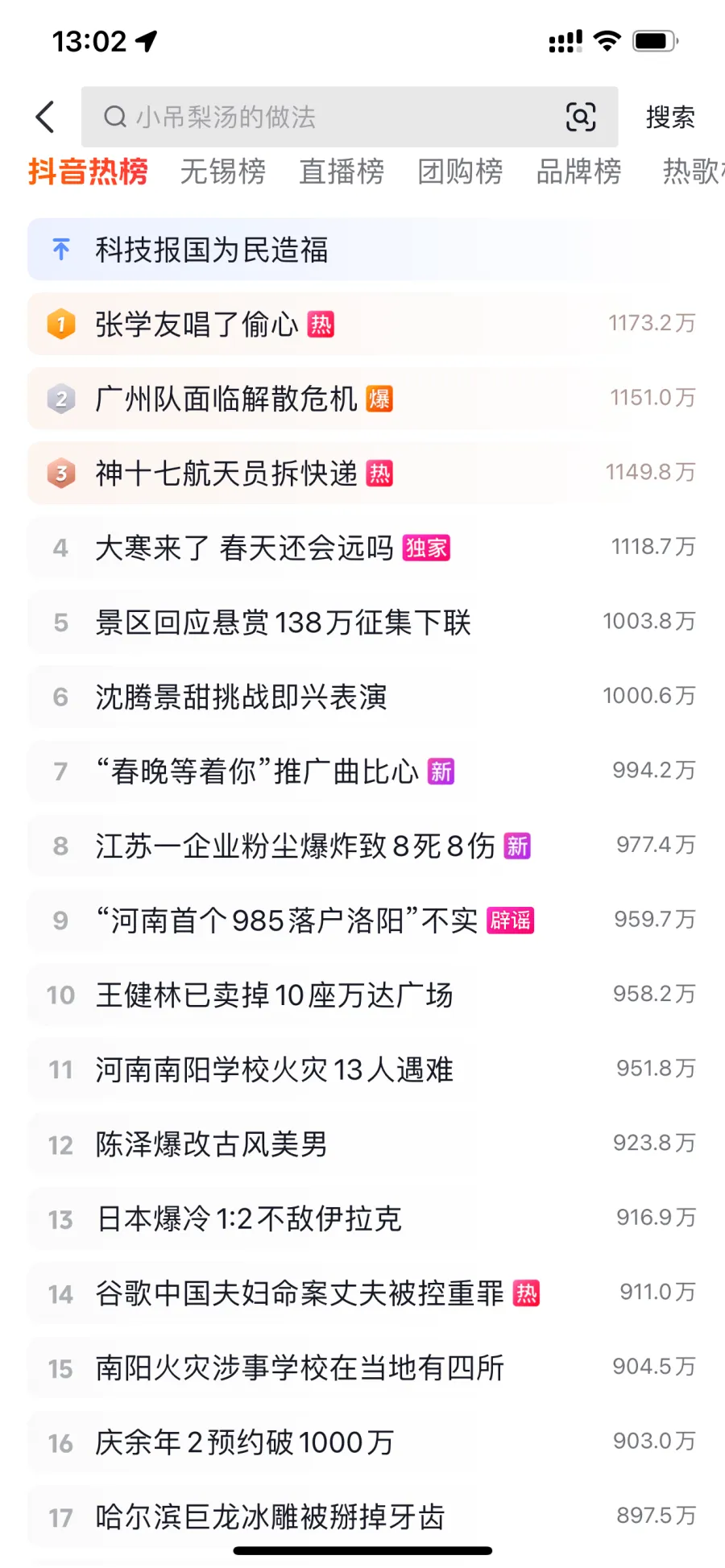The height and width of the screenshot is (1568, 725).
Task: Open pinned topic 科技报国为民造福
Action: [212, 250]
